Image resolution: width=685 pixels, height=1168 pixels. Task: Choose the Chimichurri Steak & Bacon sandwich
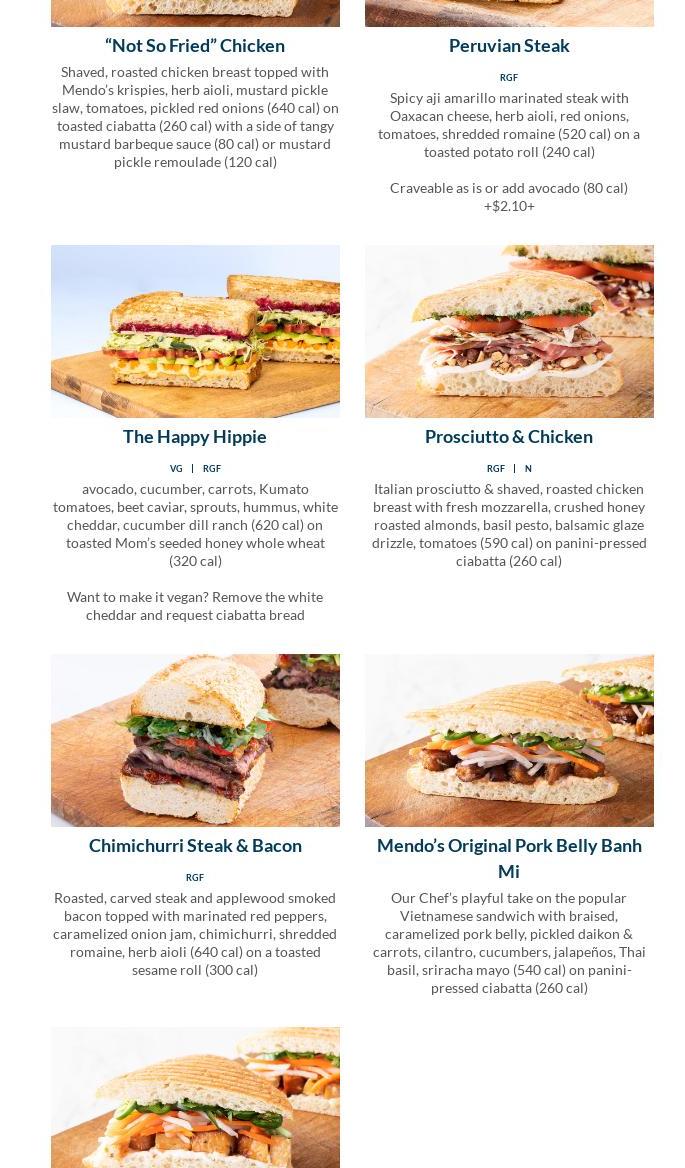195,845
